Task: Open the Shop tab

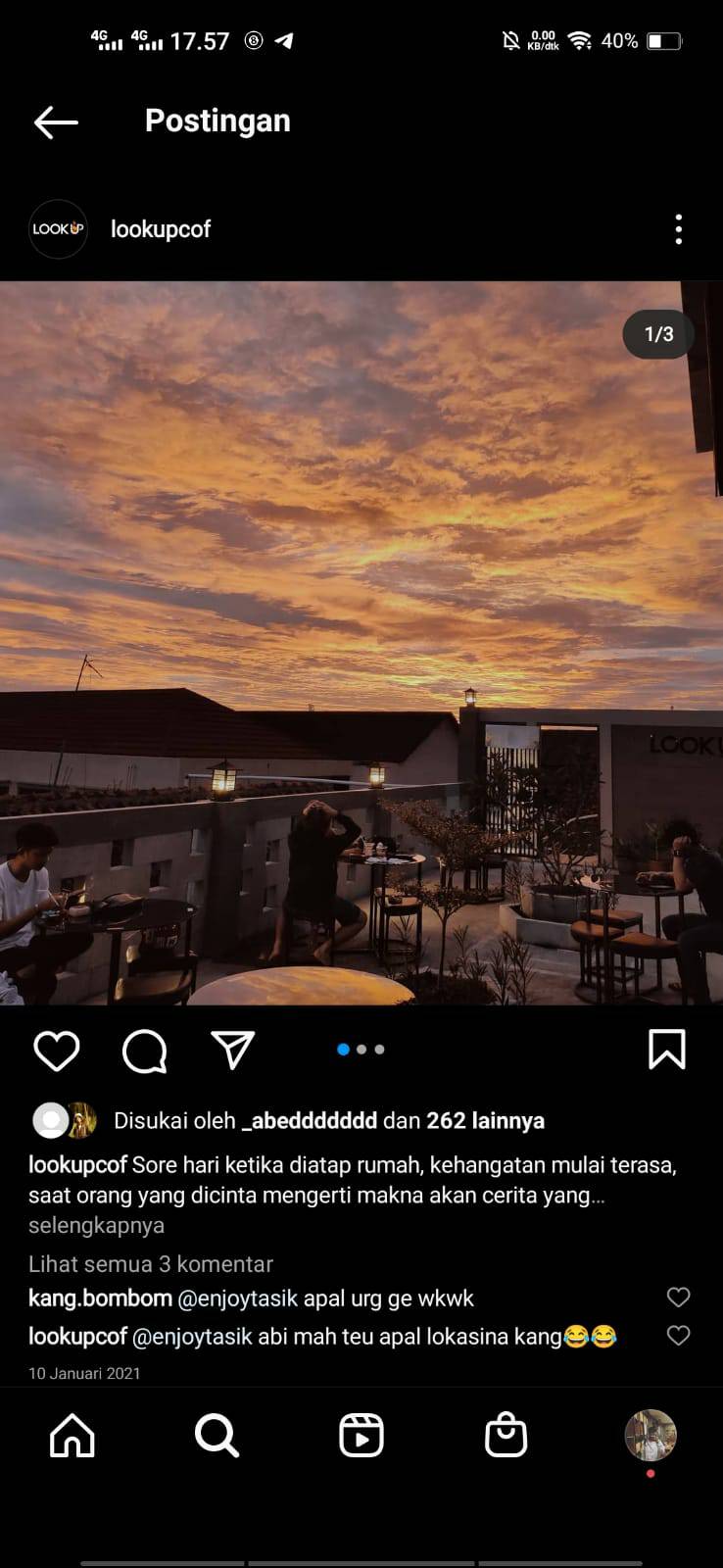Action: (506, 1436)
